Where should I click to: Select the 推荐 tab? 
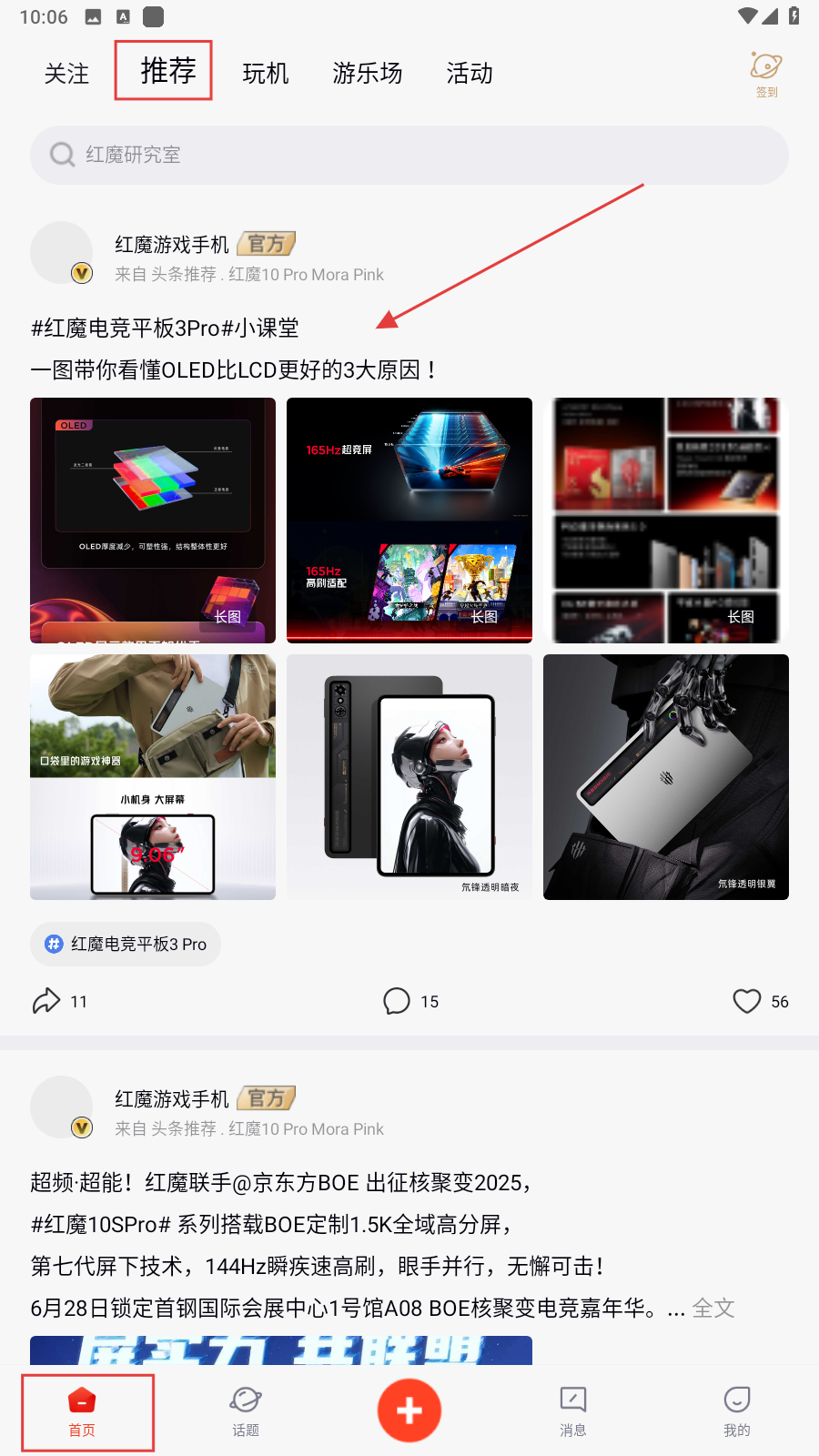[x=167, y=71]
